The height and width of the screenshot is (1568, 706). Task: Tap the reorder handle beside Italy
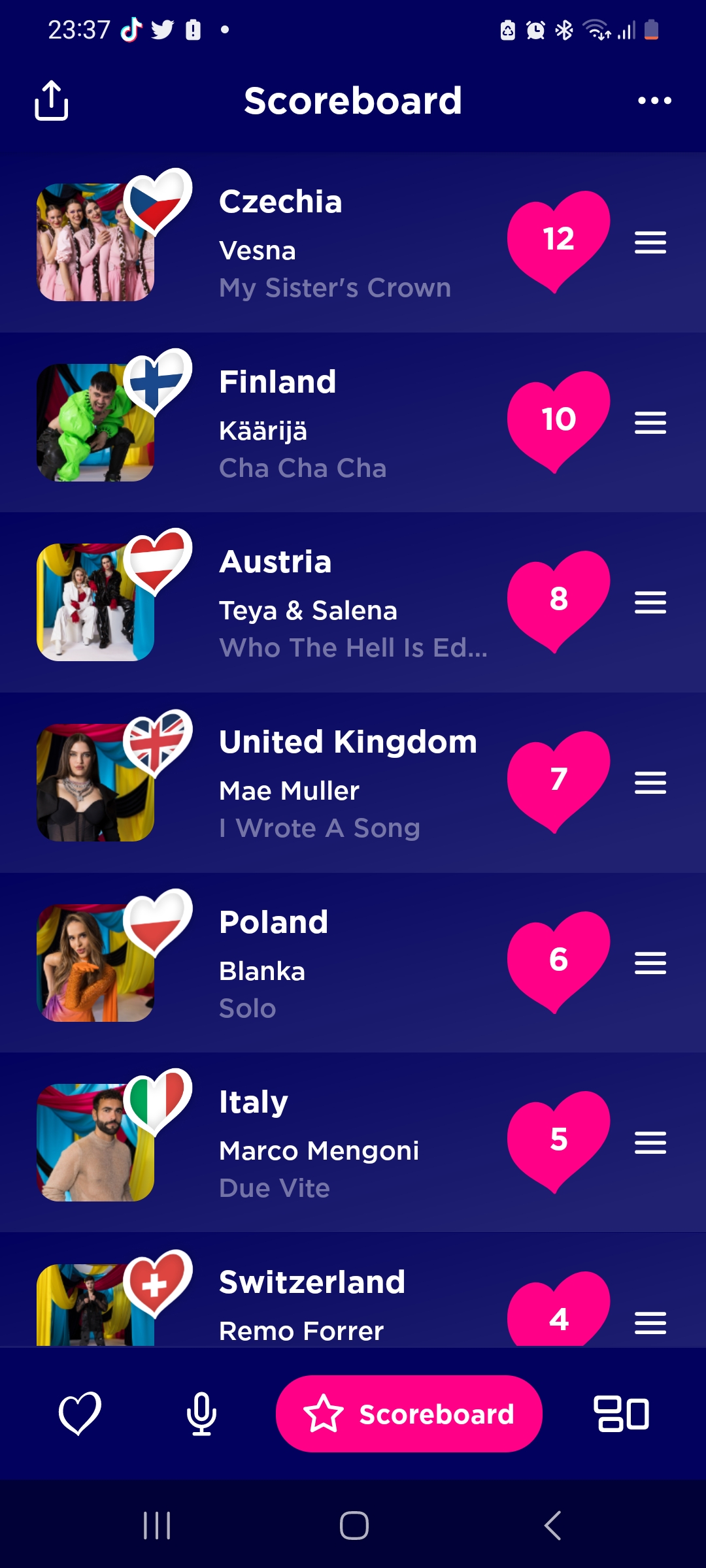[650, 1143]
